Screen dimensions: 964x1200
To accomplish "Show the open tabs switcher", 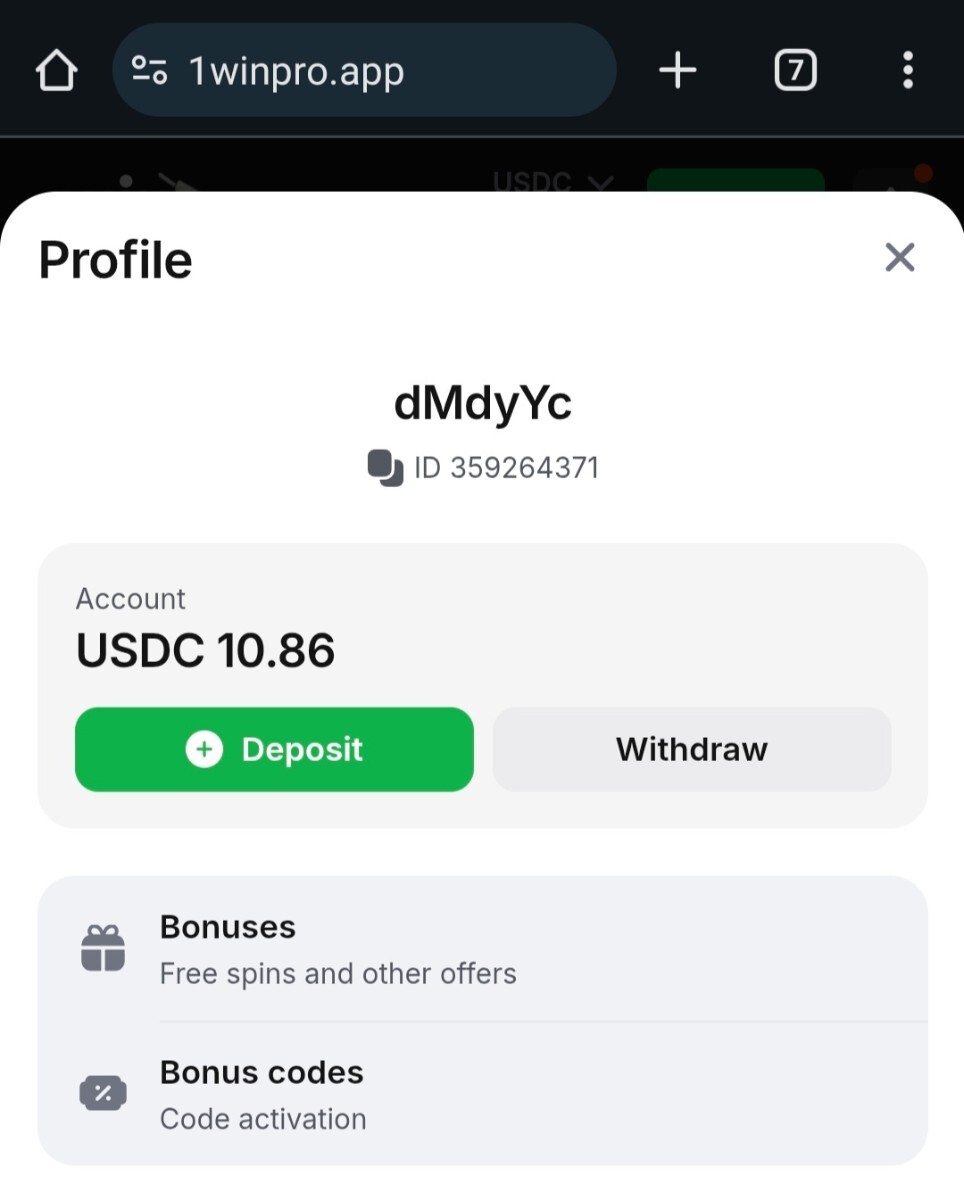I will pyautogui.click(x=795, y=71).
